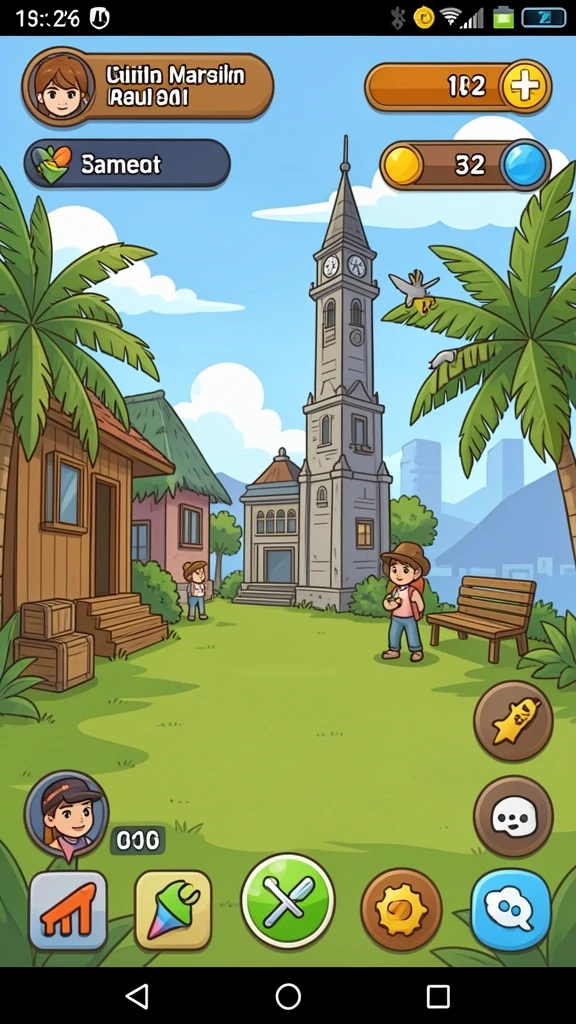
Task: Go back with the navigation bar
Action: [137, 997]
